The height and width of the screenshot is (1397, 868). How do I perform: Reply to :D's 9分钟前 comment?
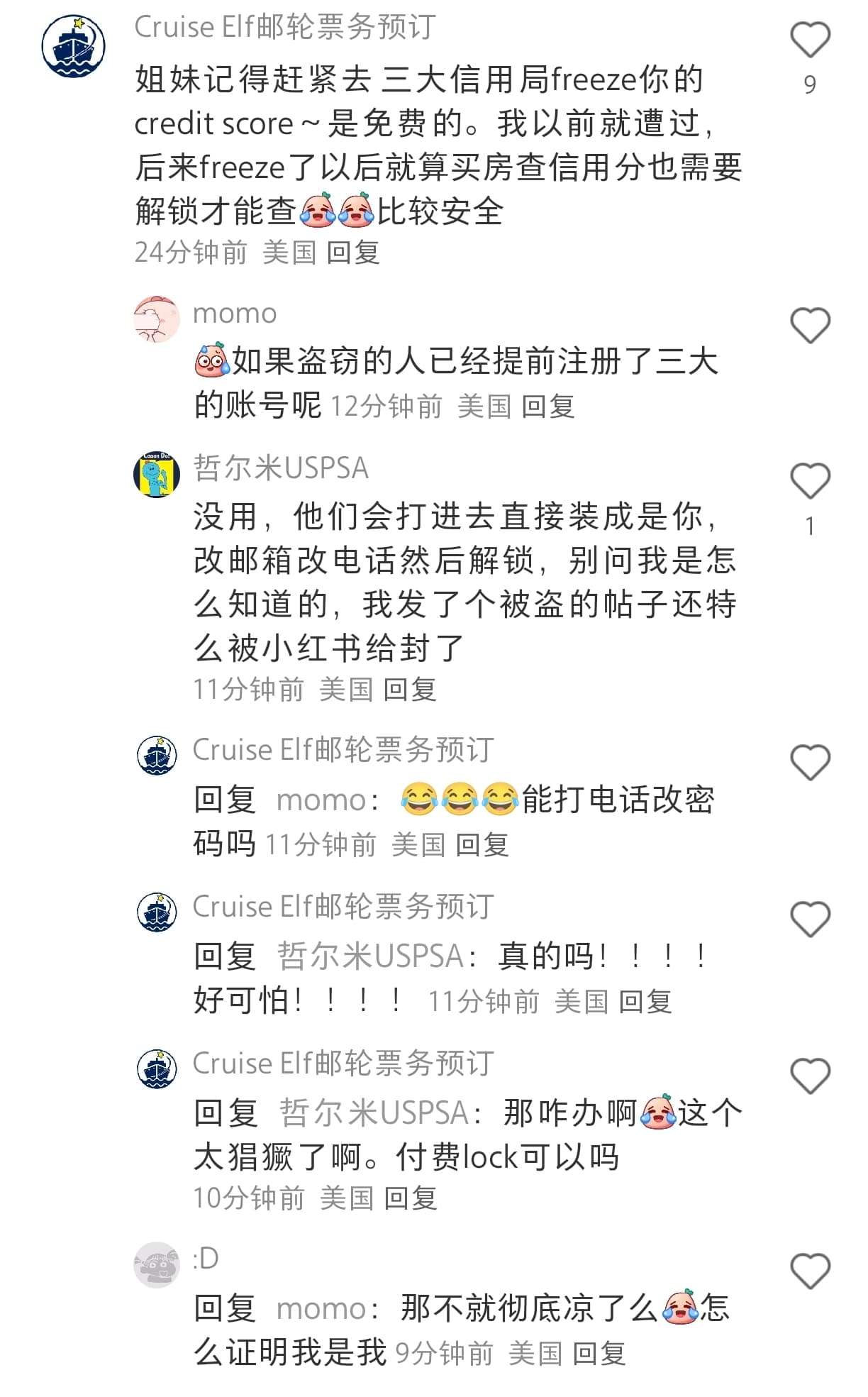point(599,1354)
